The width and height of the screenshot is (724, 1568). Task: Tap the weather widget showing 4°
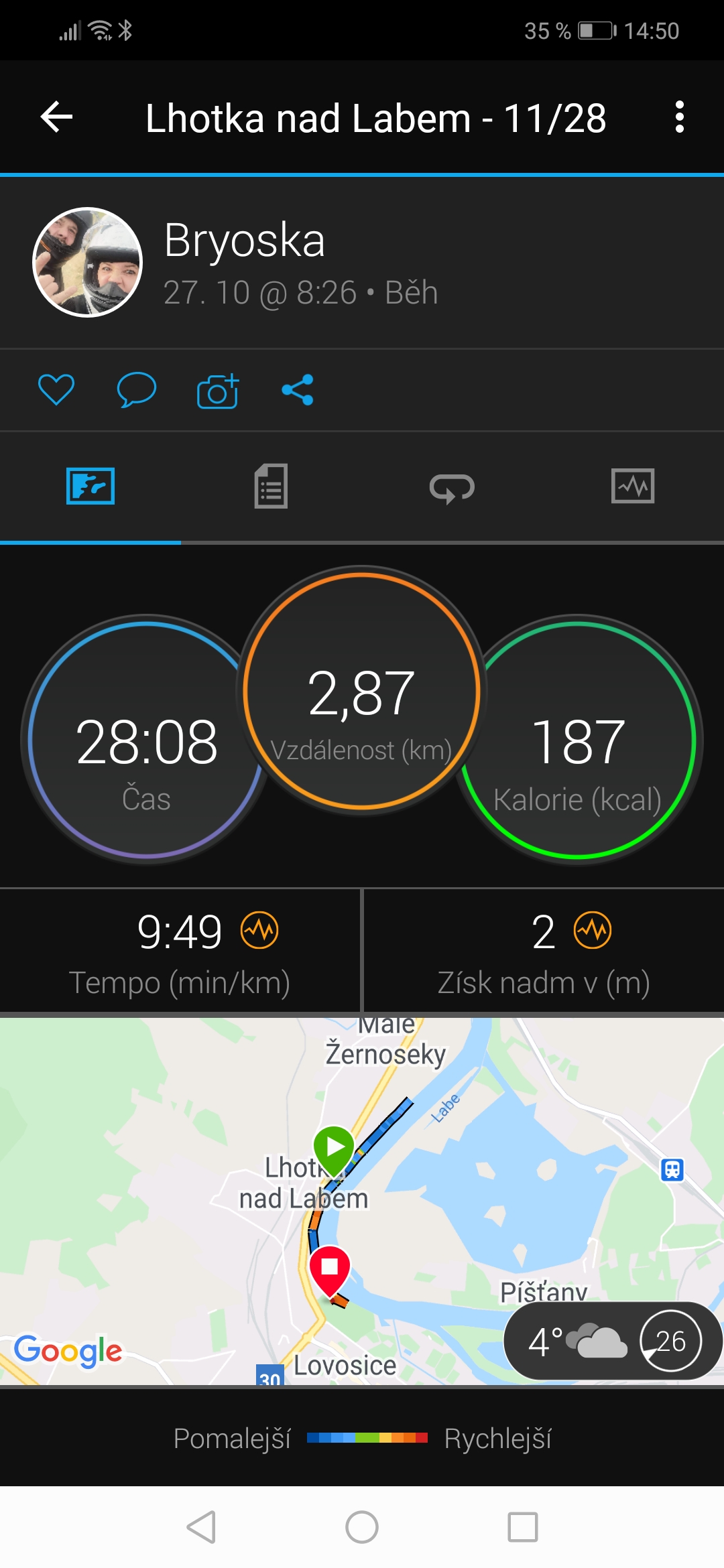point(613,1341)
